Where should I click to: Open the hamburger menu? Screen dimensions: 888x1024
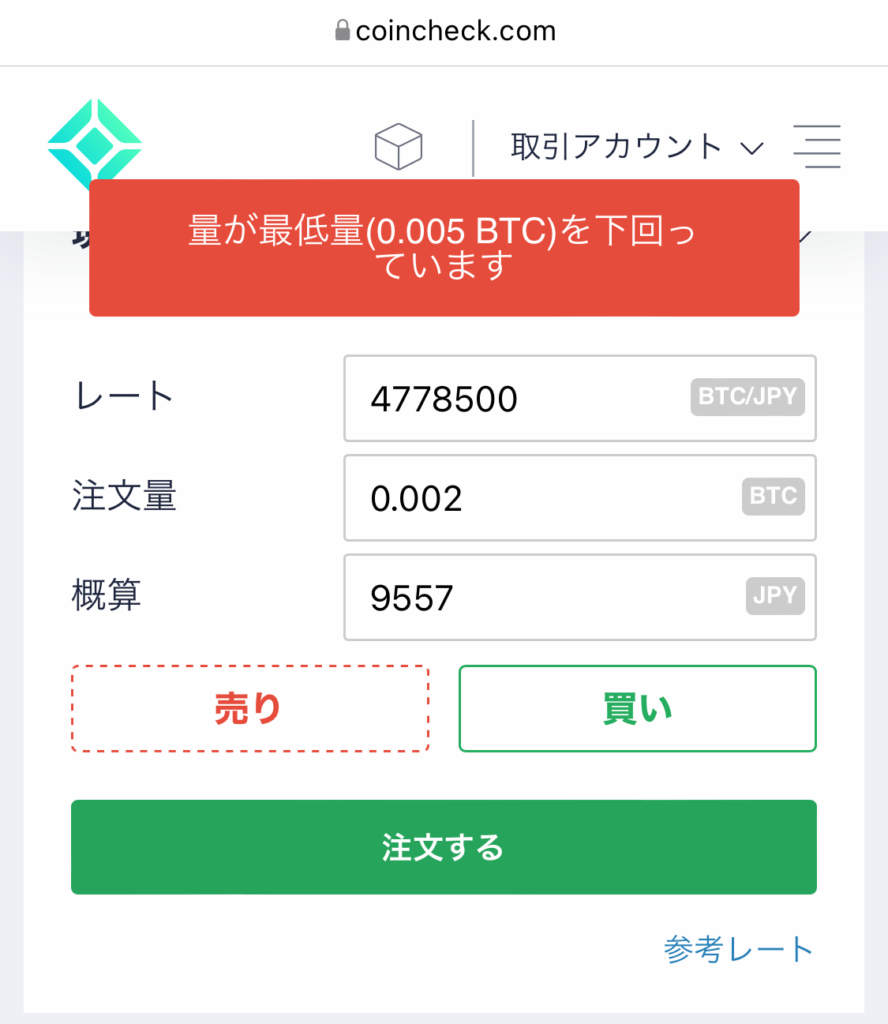click(817, 147)
